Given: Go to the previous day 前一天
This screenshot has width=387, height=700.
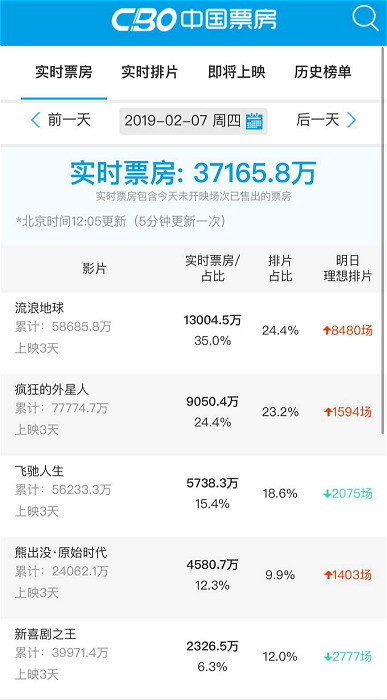Looking at the screenshot, I should point(61,120).
